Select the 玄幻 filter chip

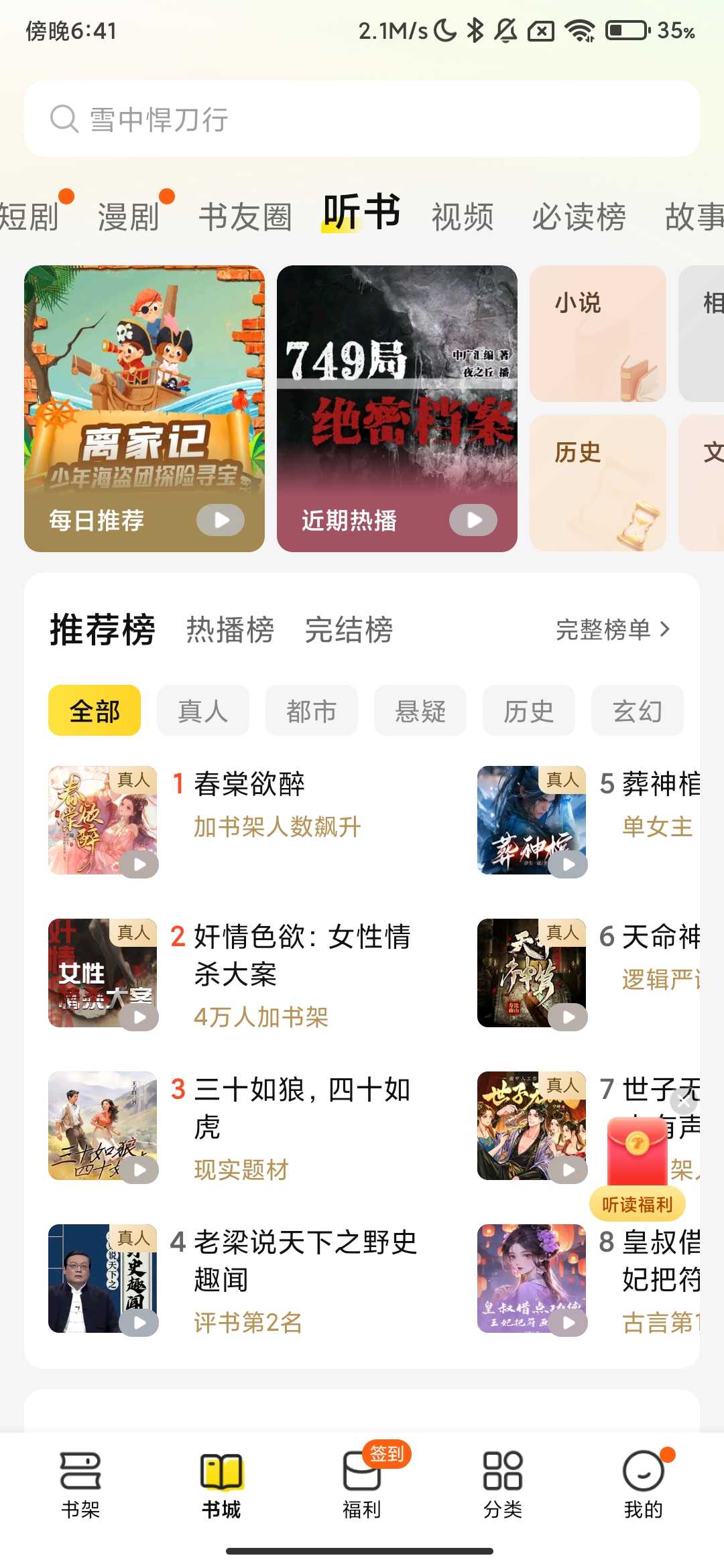click(637, 710)
